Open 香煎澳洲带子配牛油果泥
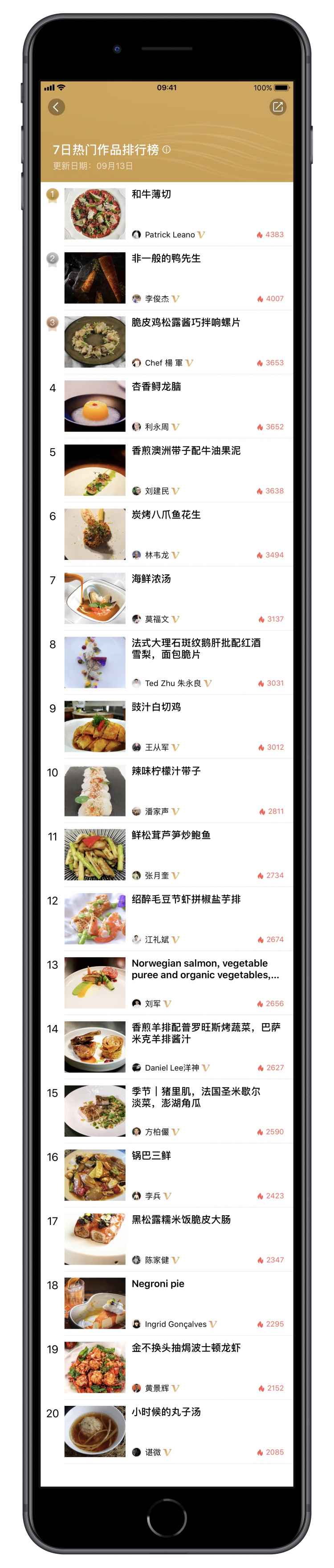 (x=186, y=450)
